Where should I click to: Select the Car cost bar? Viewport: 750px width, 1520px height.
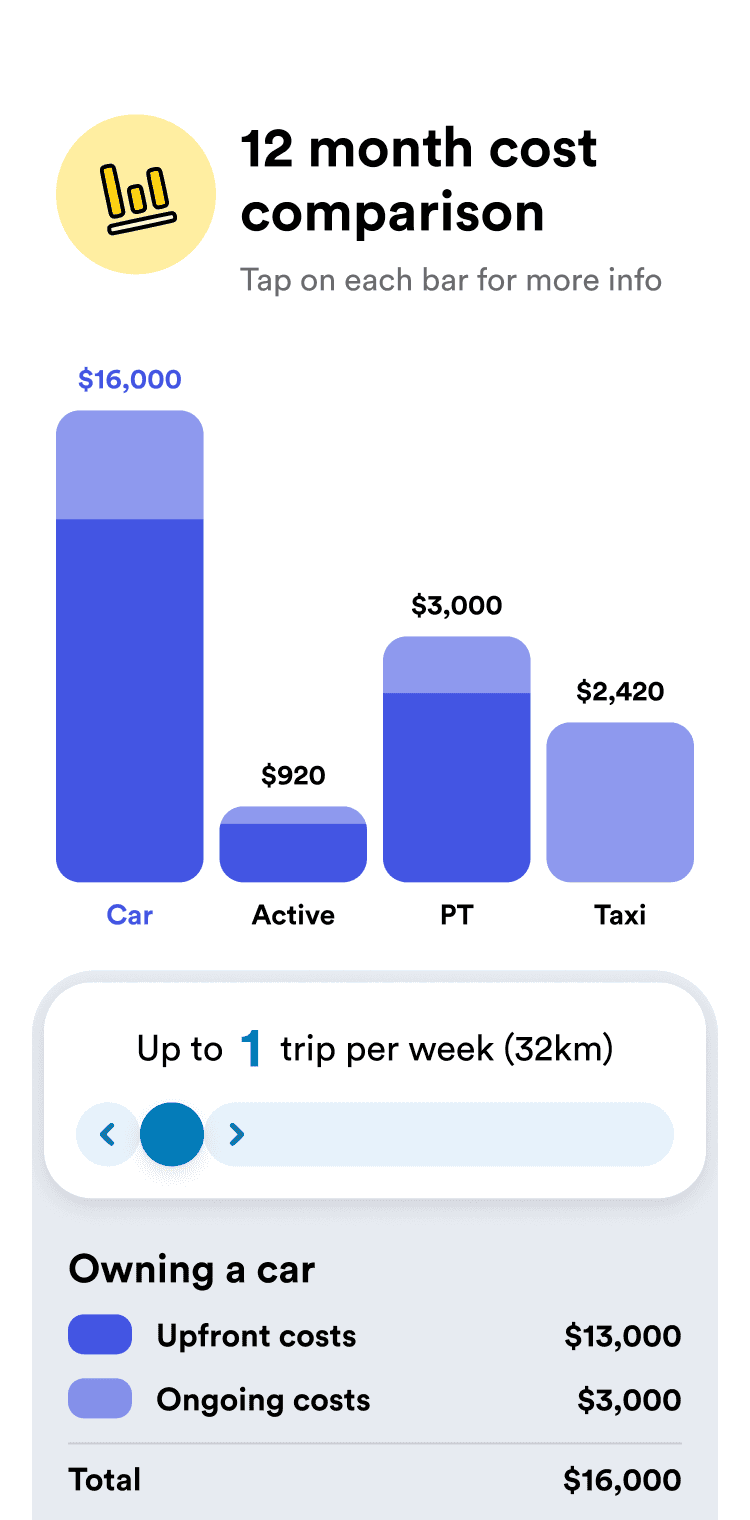point(130,646)
